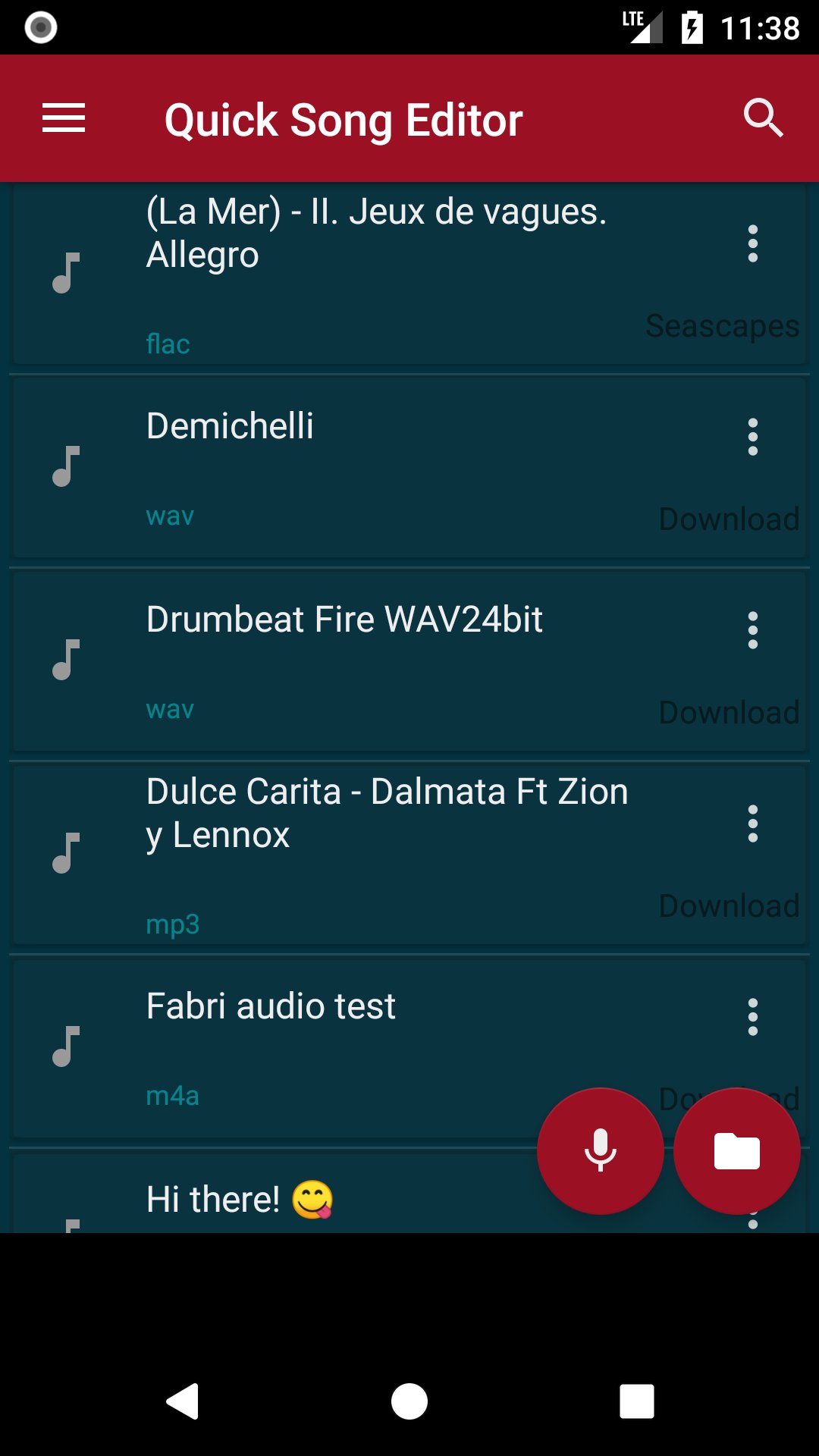Screen dimensions: 819x1456
Task: Go to the home screen
Action: 409,1401
